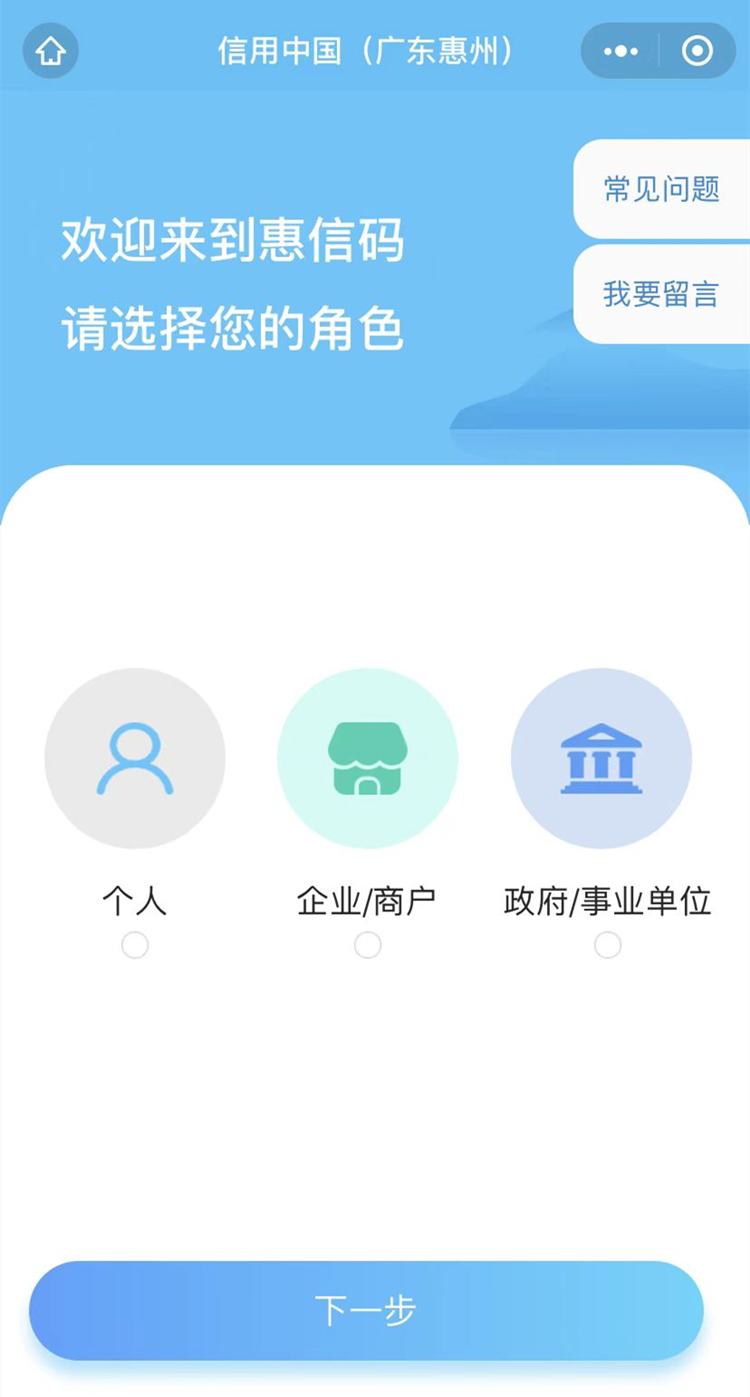Image resolution: width=750 pixels, height=1397 pixels.
Task: Choose the 个人 role icon
Action: (x=135, y=759)
